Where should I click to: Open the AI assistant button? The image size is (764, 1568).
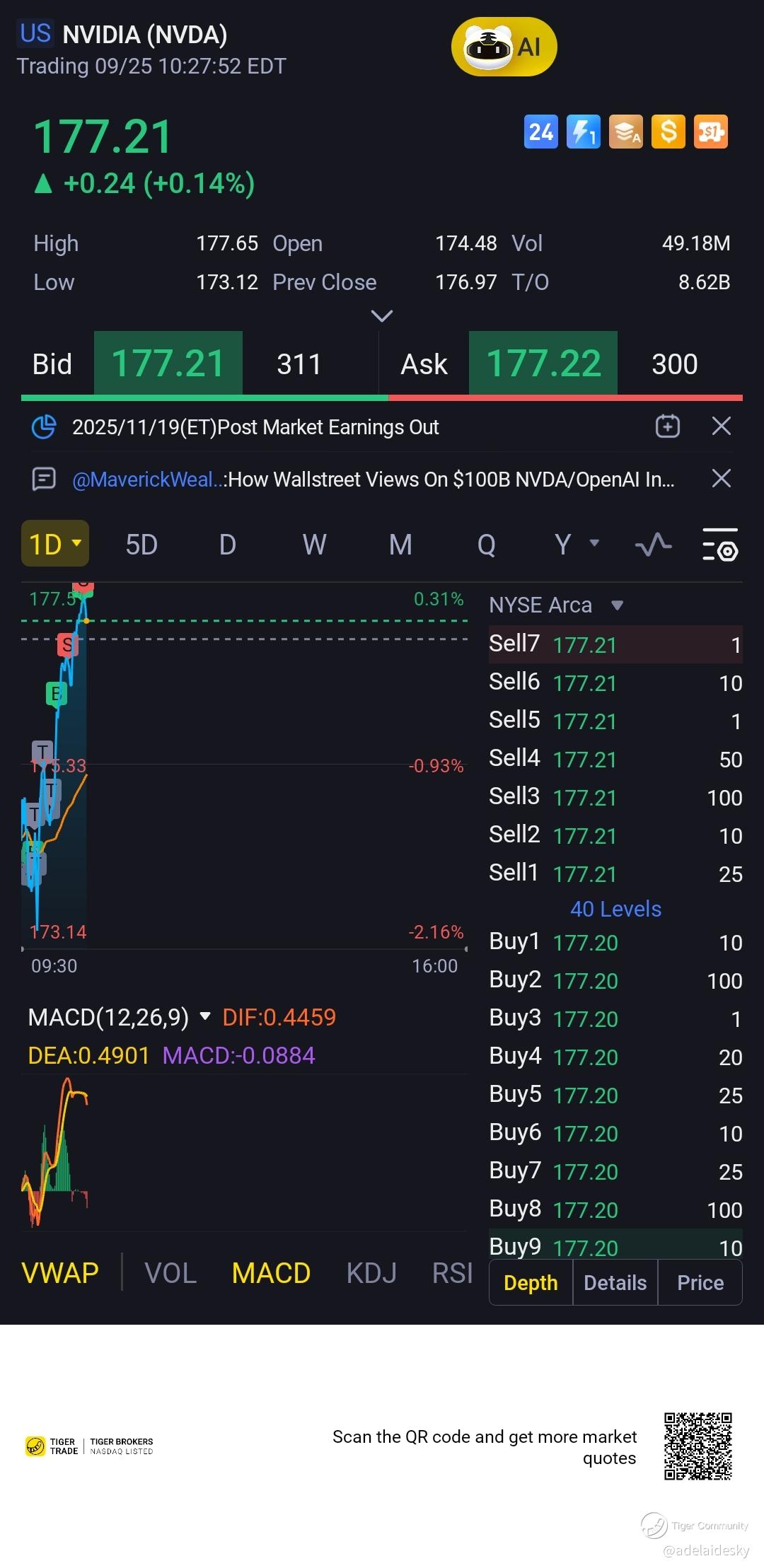504,47
